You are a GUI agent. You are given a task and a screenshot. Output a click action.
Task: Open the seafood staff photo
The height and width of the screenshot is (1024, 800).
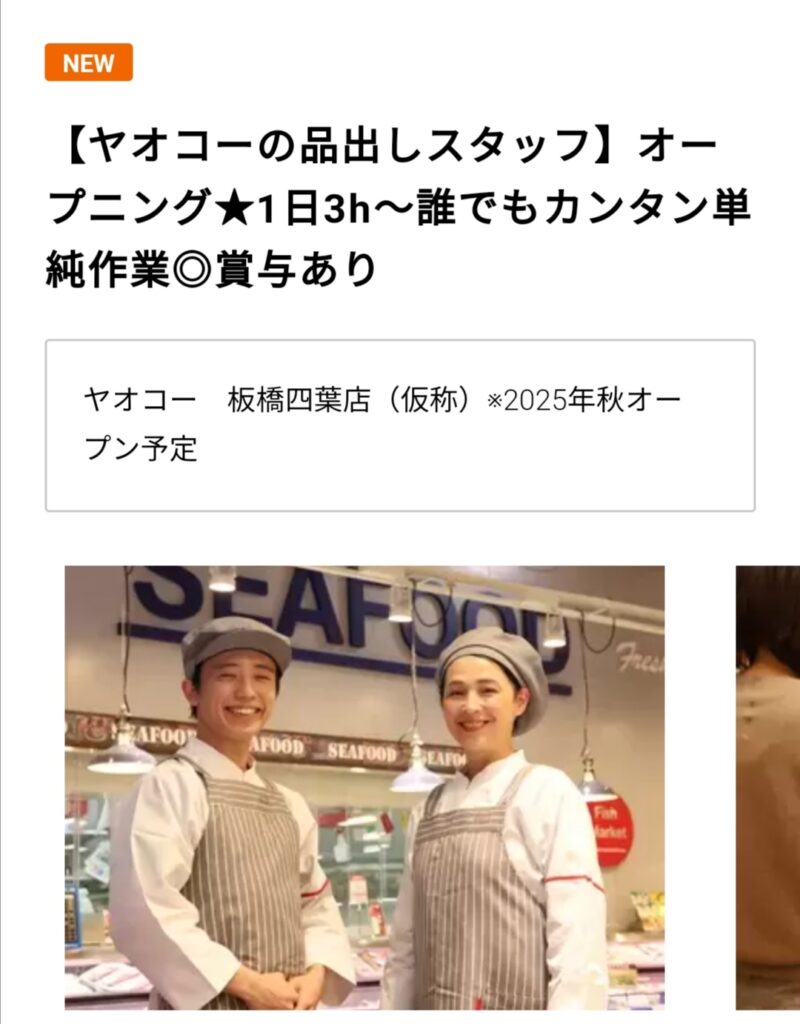(x=365, y=787)
